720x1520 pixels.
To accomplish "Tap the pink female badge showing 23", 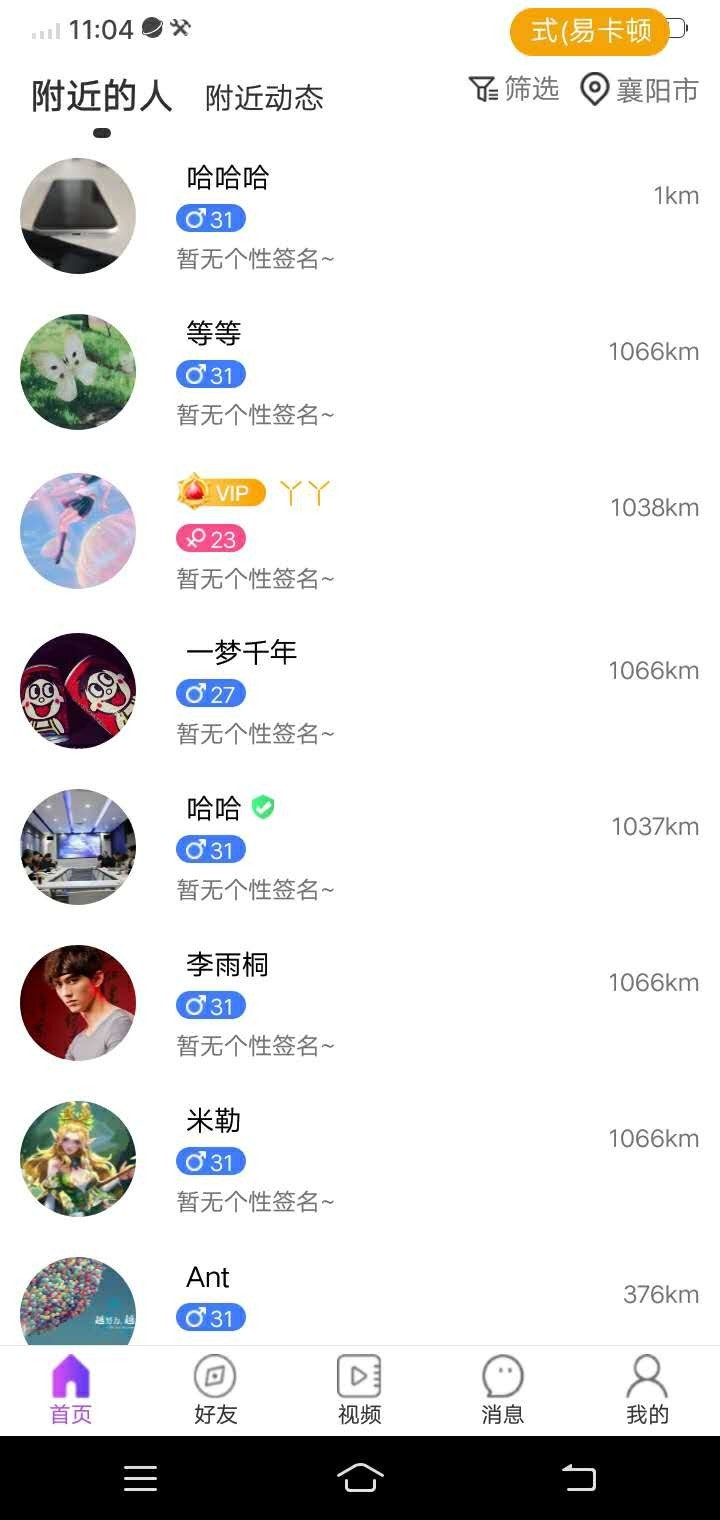I will (x=210, y=539).
